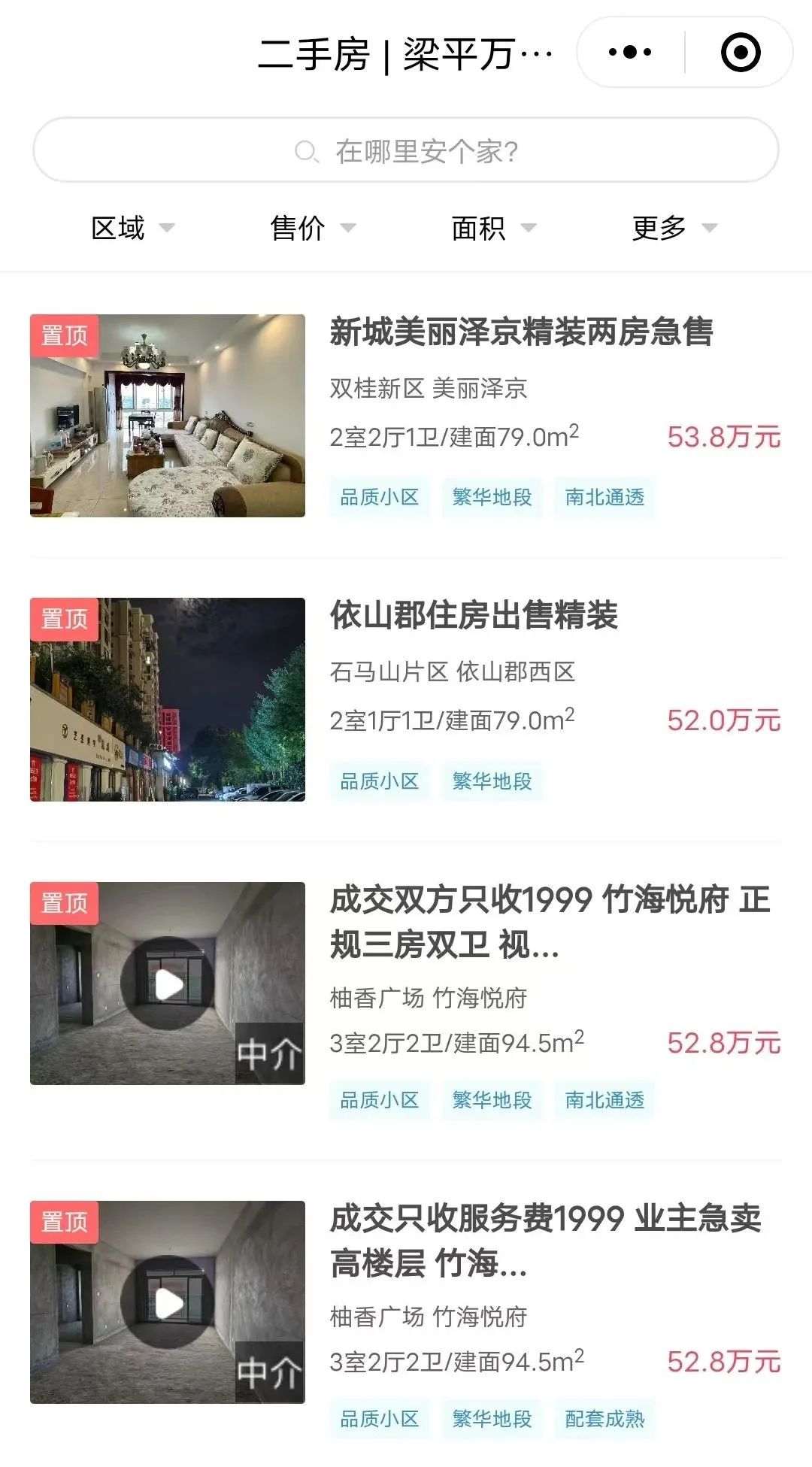Image resolution: width=812 pixels, height=1467 pixels.
Task: Expand the 区域 filter dropdown
Action: pyautogui.click(x=132, y=228)
